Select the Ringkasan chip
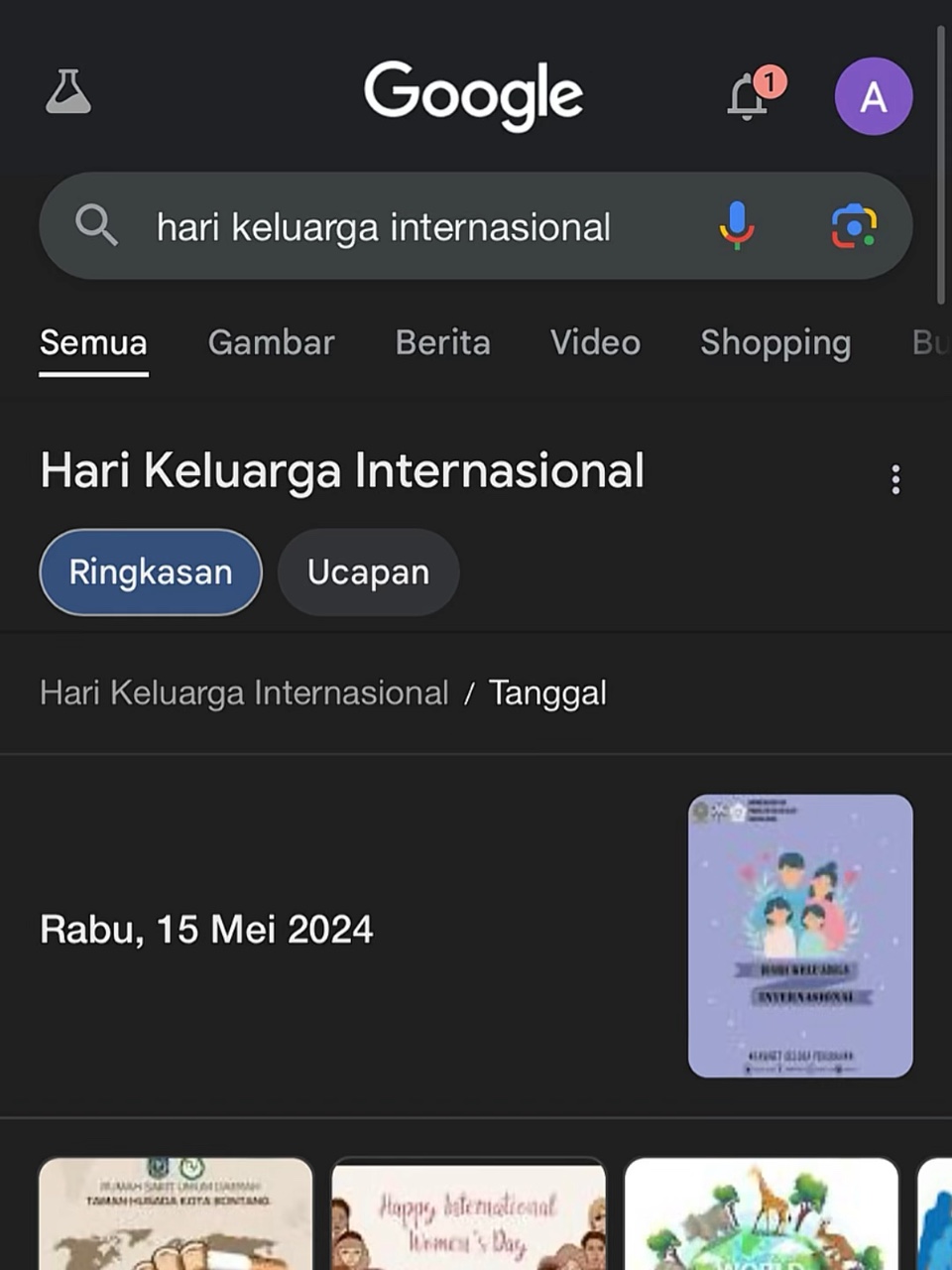The height and width of the screenshot is (1270, 952). click(151, 572)
